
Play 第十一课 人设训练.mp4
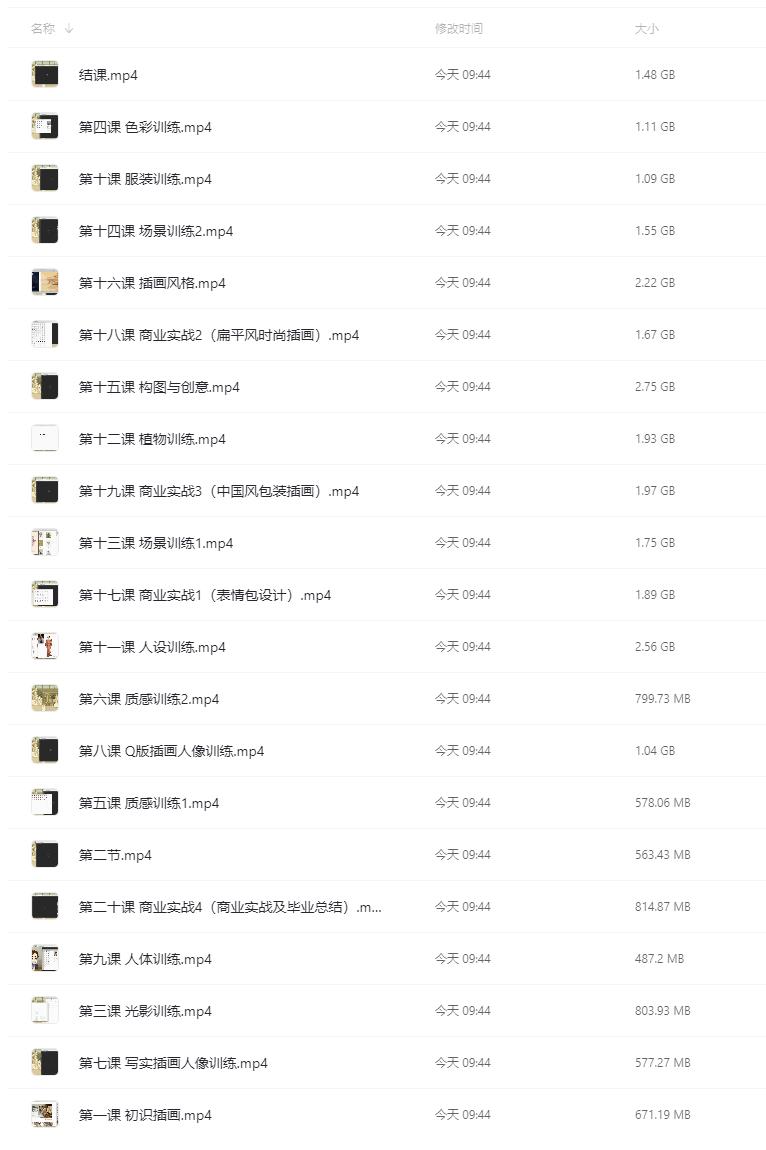coord(152,647)
